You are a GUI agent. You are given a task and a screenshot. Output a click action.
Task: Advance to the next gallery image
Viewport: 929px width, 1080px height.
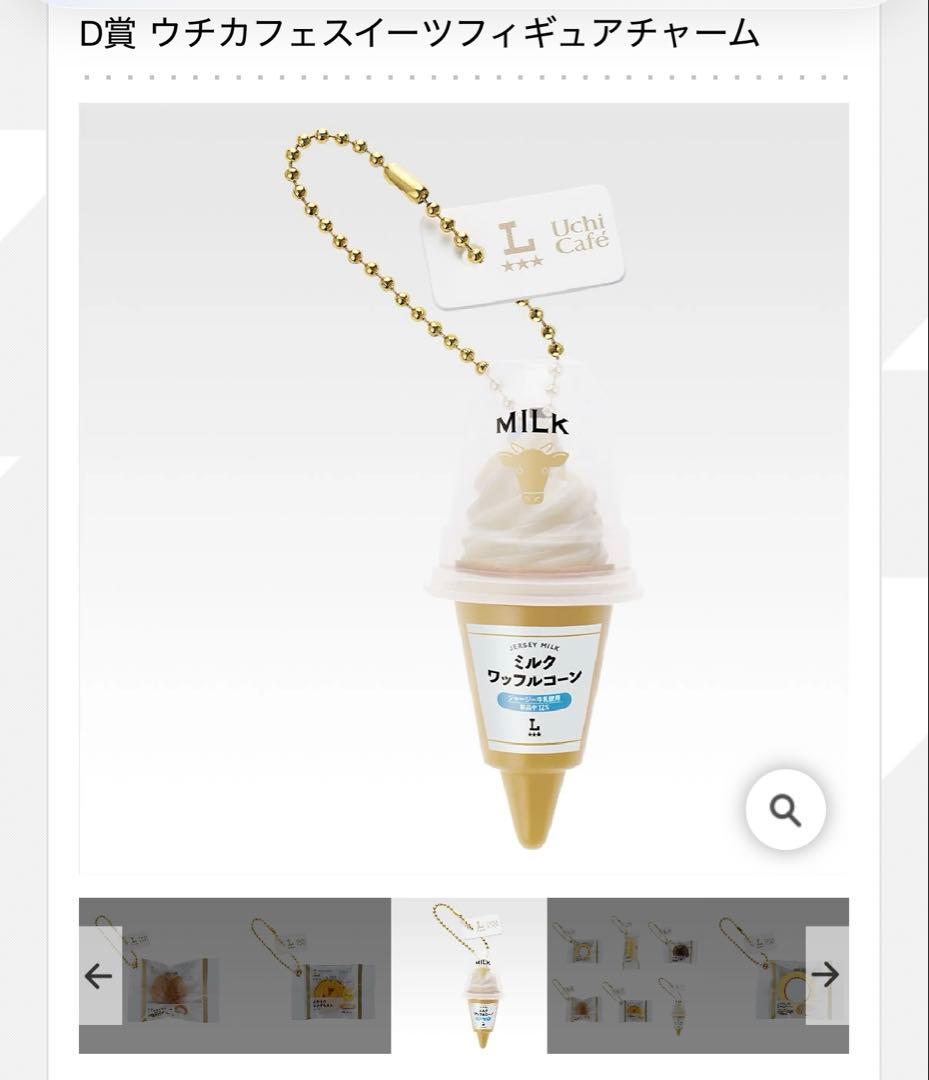point(826,974)
